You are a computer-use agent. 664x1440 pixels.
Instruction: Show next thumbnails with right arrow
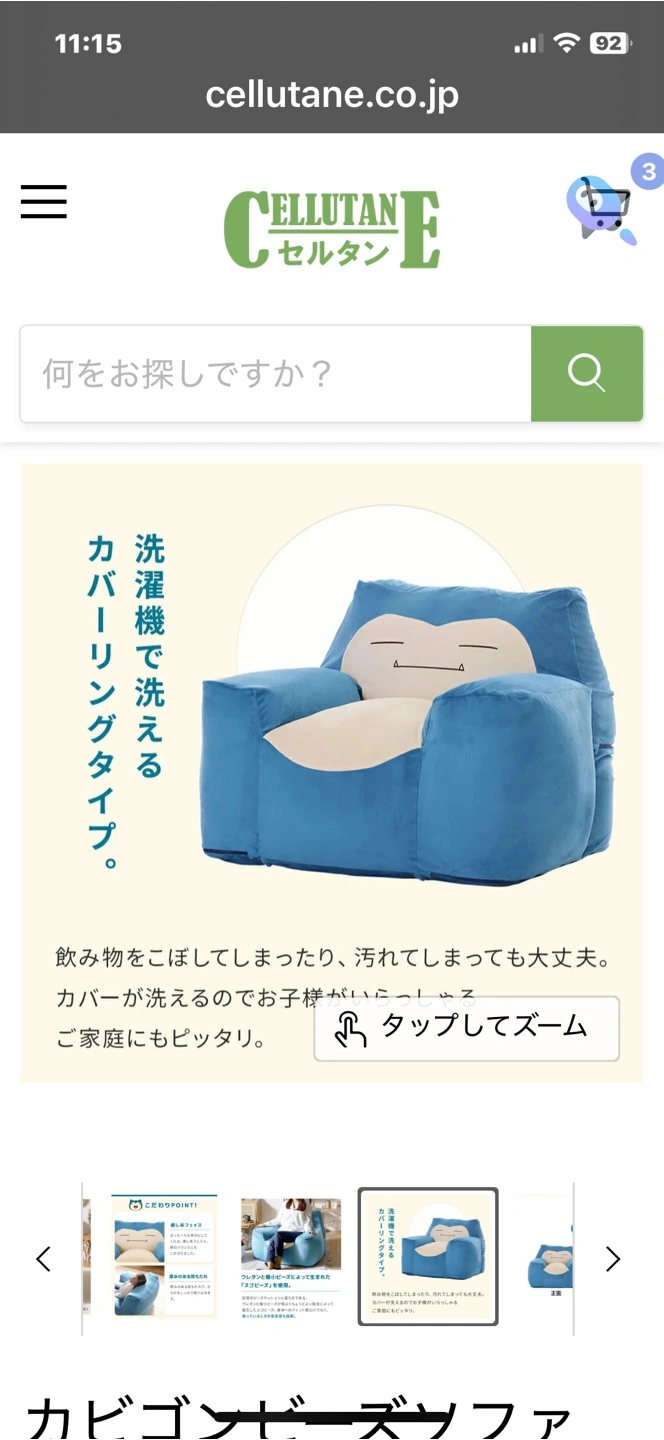[613, 1259]
